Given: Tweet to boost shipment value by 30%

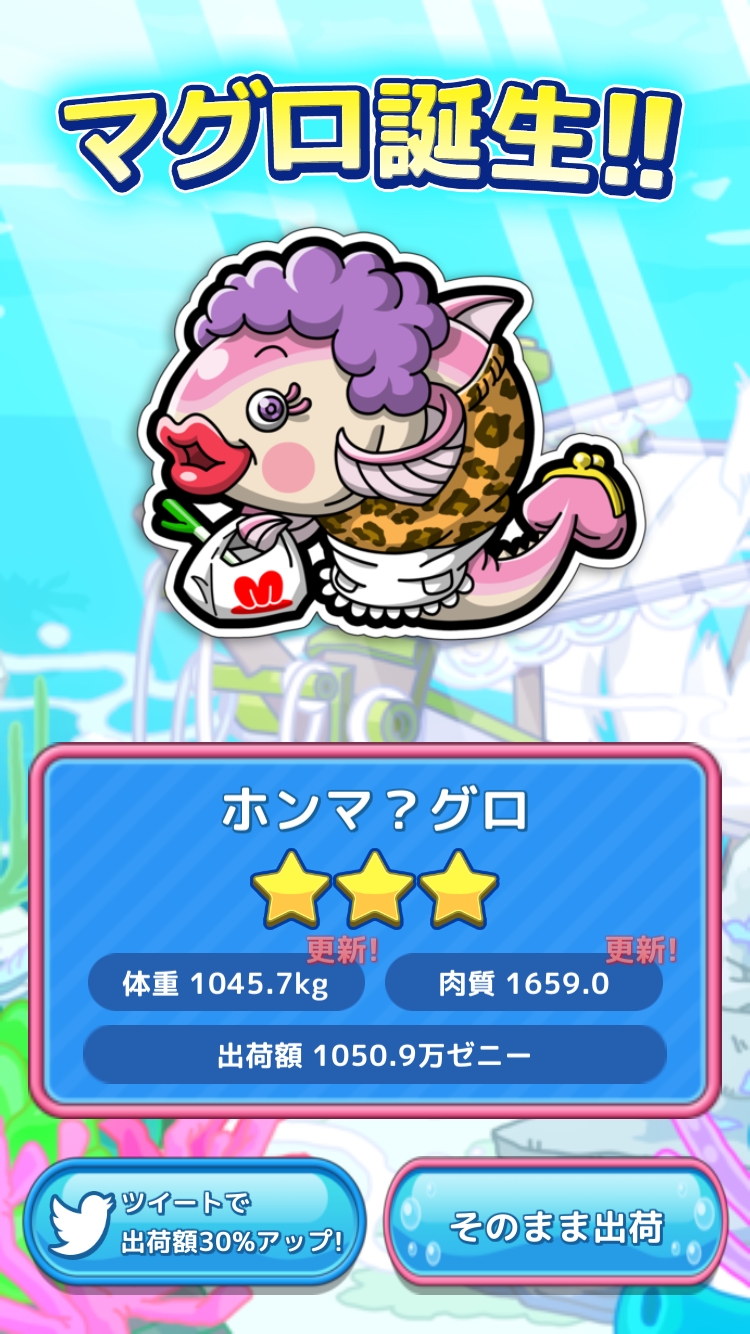Looking at the screenshot, I should point(193,1223).
